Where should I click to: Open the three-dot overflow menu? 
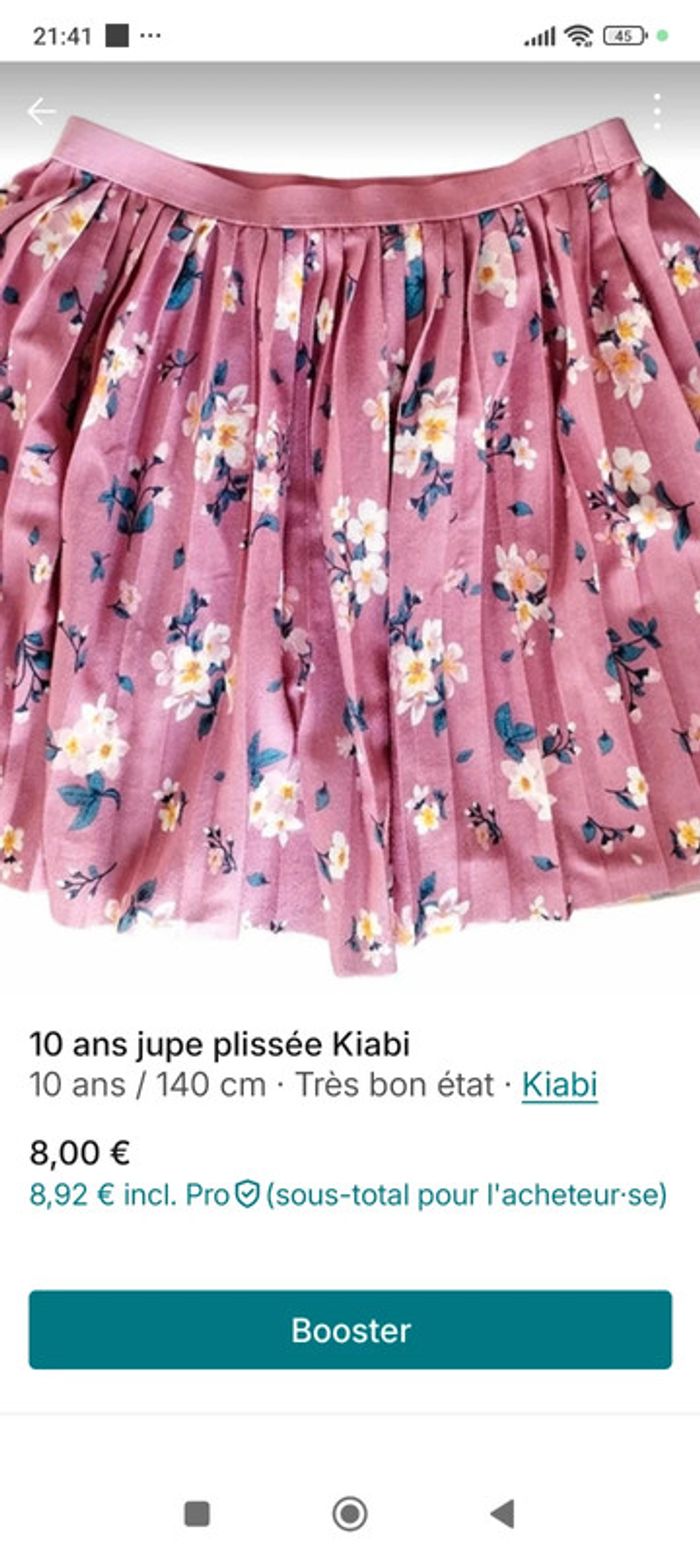coord(657,111)
